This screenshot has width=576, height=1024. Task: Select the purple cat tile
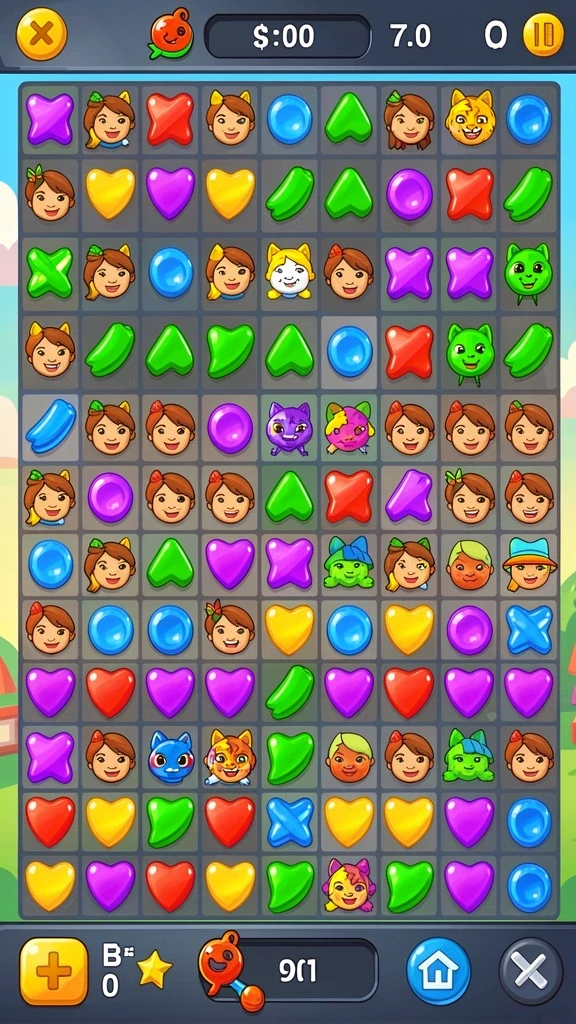[290, 430]
